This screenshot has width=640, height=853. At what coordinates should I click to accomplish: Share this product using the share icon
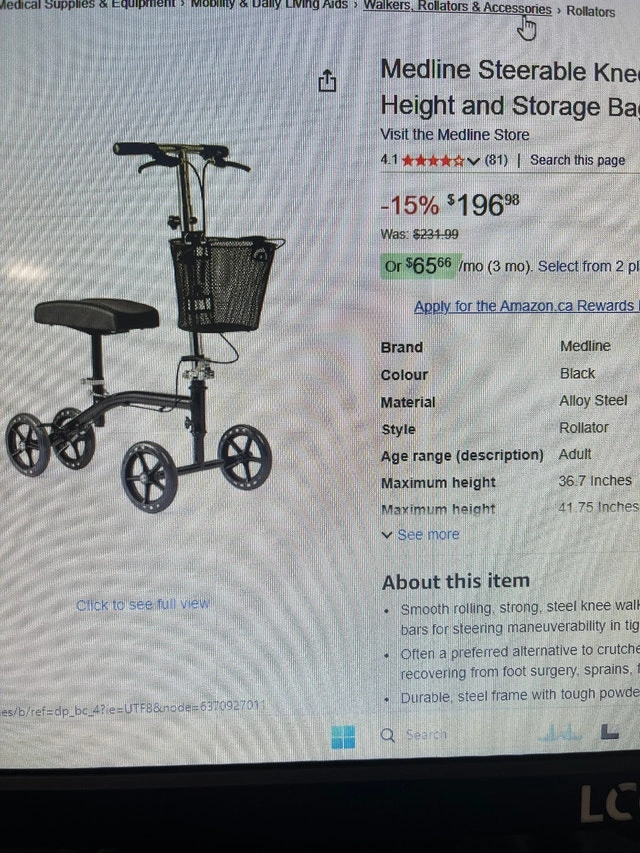pyautogui.click(x=327, y=81)
